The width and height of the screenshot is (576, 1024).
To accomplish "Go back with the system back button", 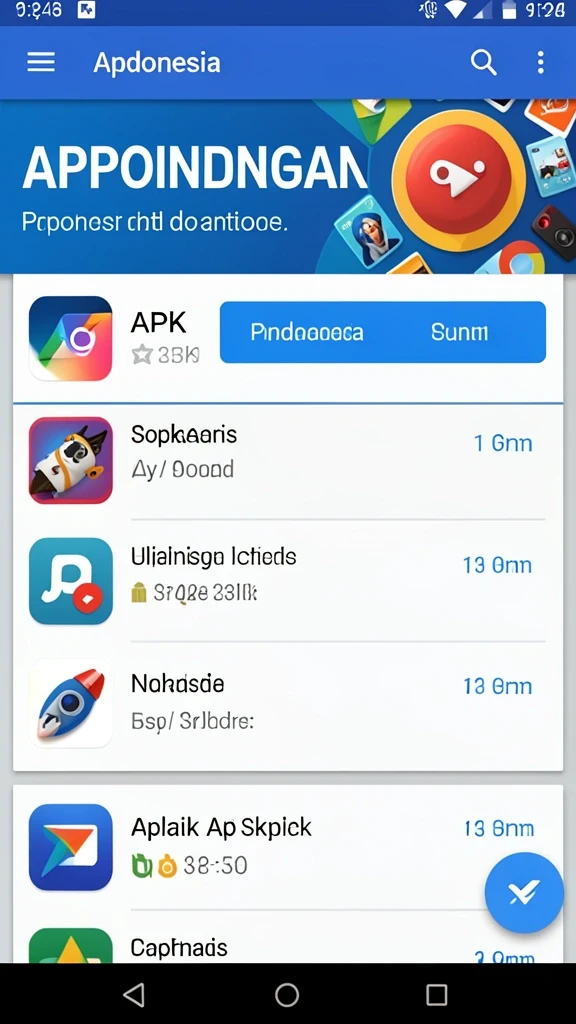I will click(135, 995).
